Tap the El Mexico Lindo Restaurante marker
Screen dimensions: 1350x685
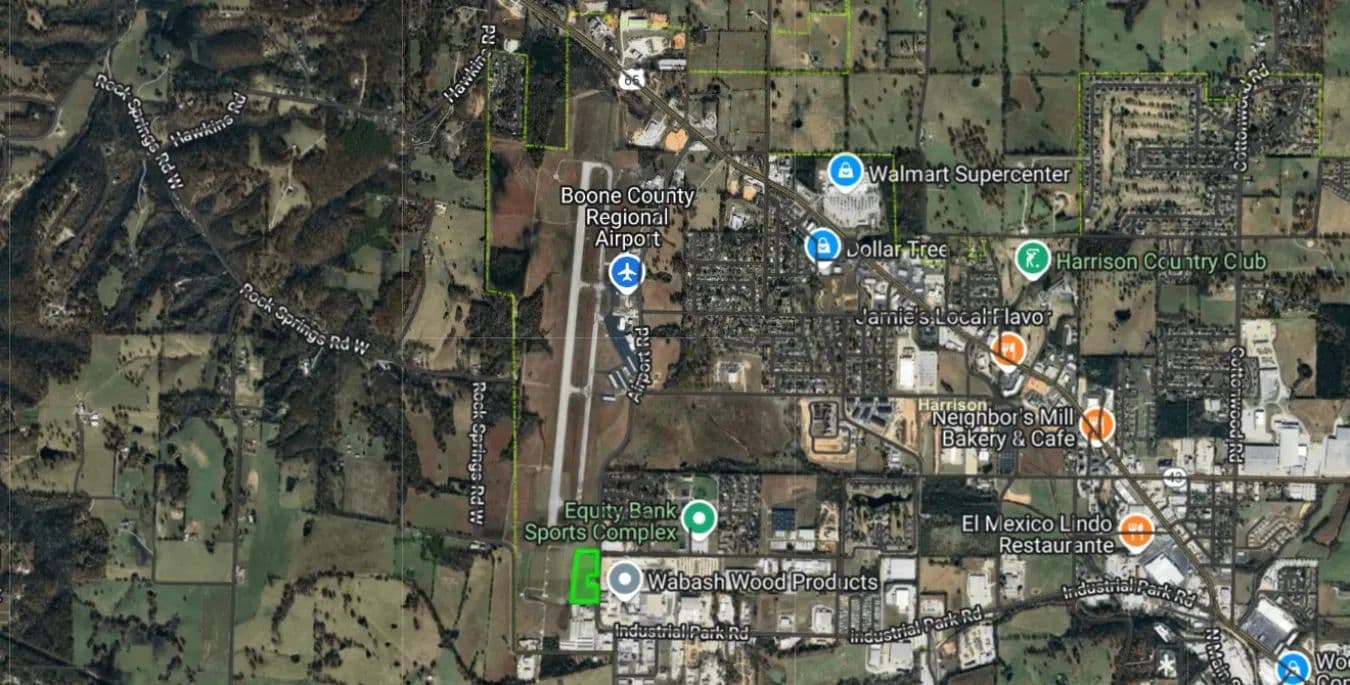pos(1136,531)
